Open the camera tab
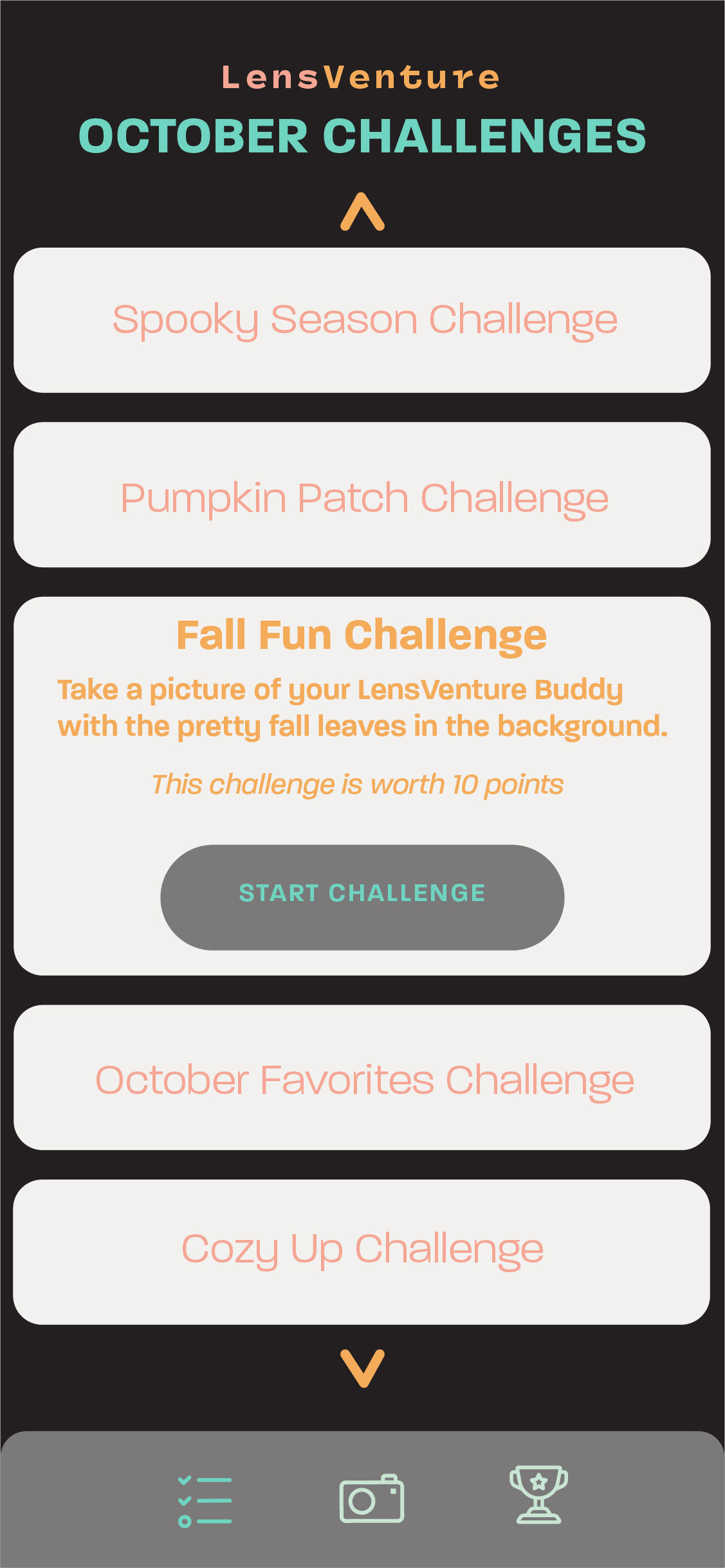This screenshot has height=1568, width=725. 372,1499
